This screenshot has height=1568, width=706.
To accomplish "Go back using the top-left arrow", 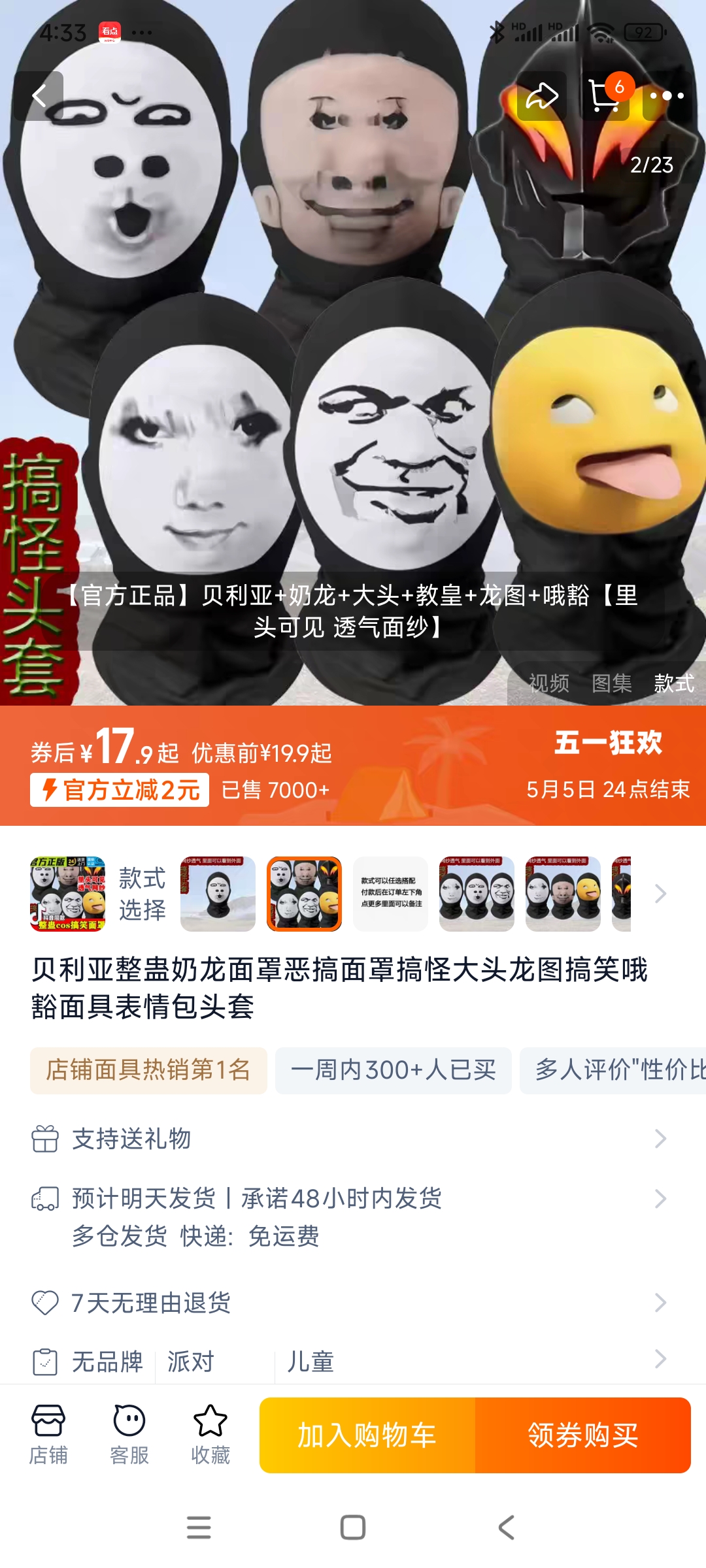I will [39, 96].
